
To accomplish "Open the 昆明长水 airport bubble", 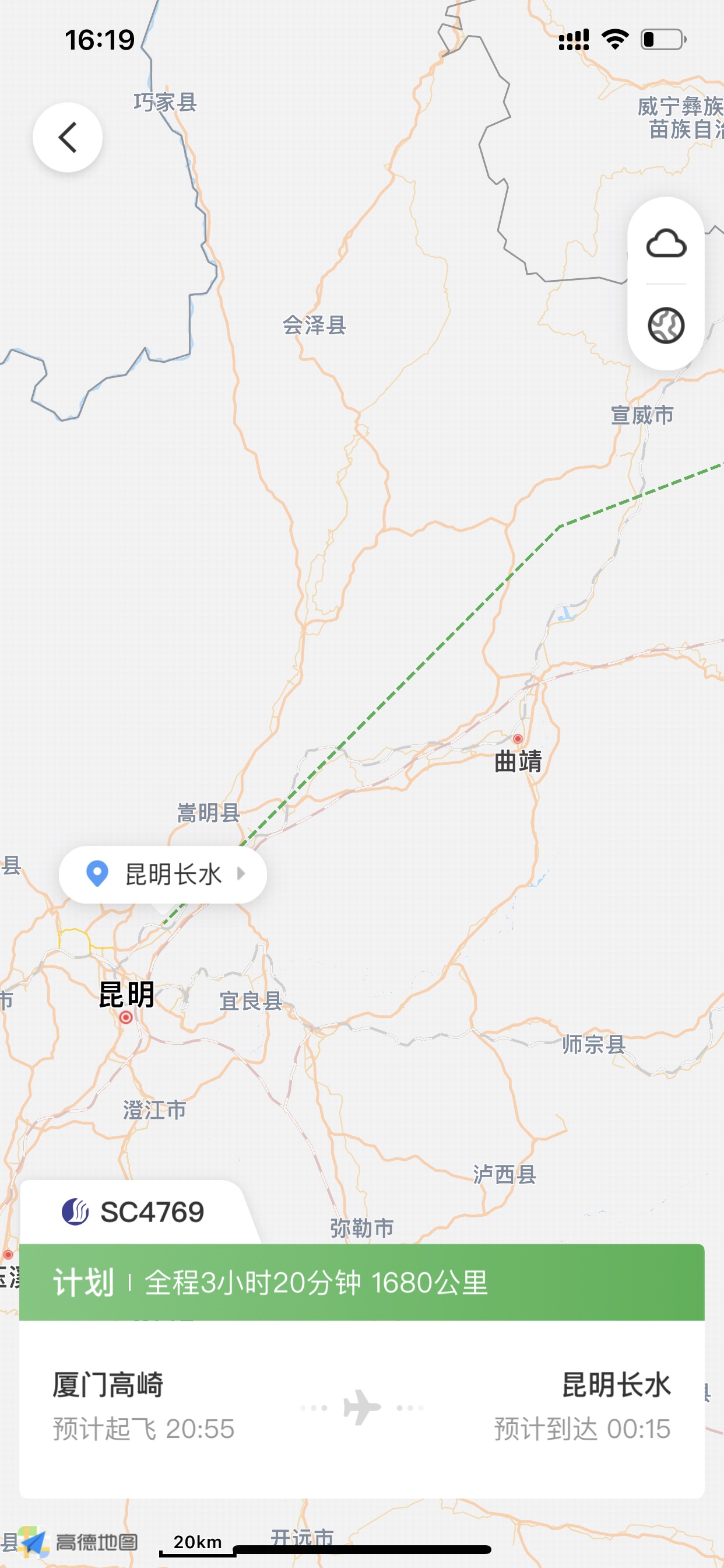I will tap(163, 874).
